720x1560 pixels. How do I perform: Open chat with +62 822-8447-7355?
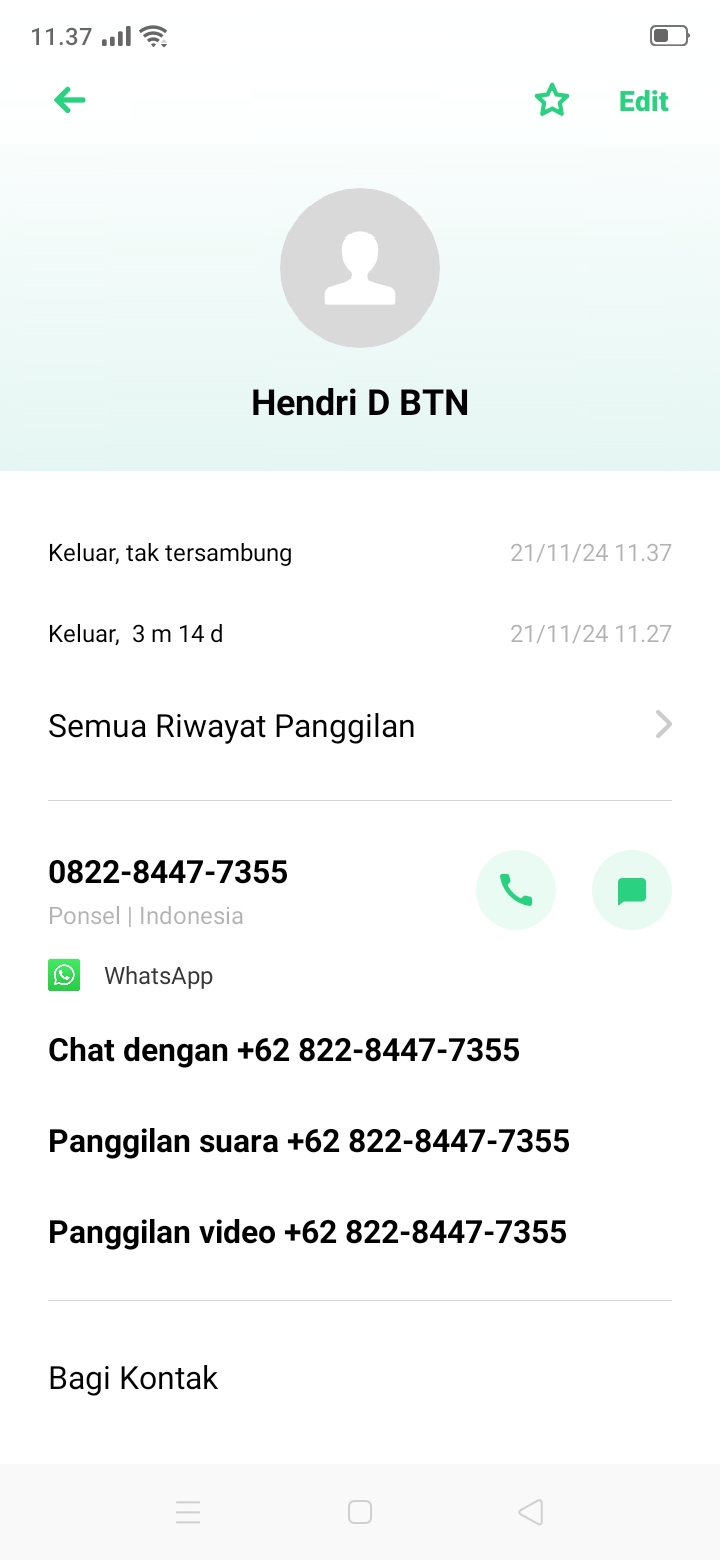coord(284,1050)
